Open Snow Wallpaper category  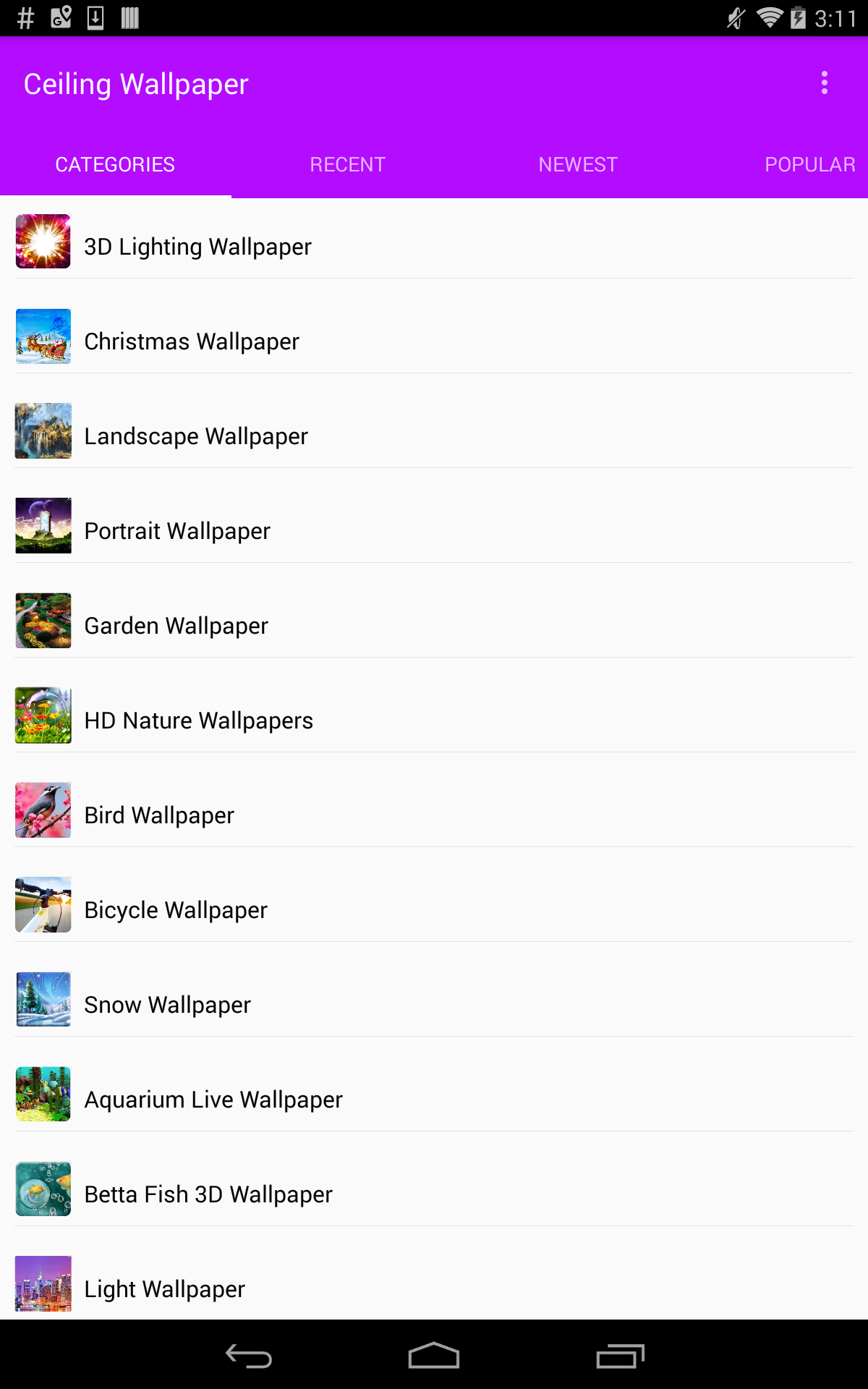[167, 1005]
